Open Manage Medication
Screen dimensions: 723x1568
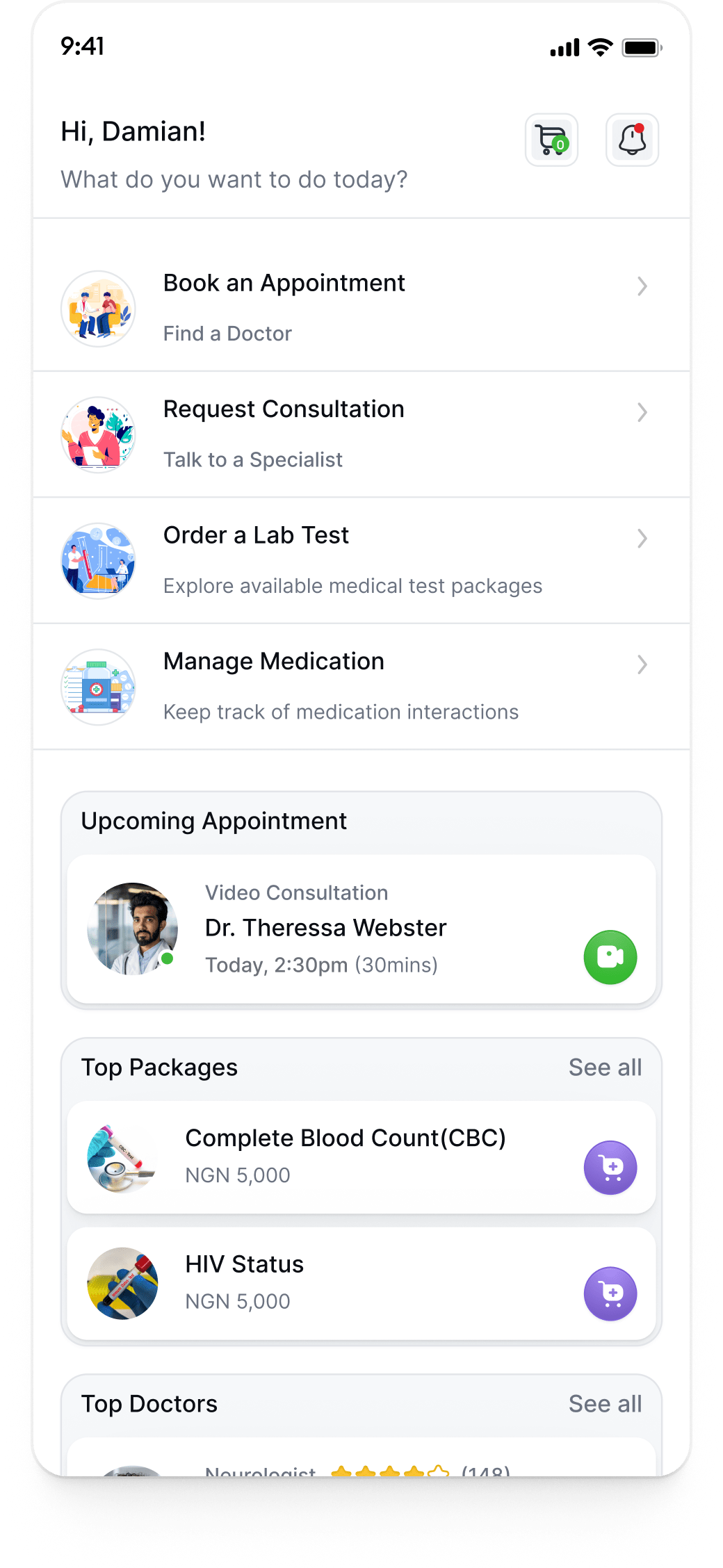pyautogui.click(x=361, y=686)
